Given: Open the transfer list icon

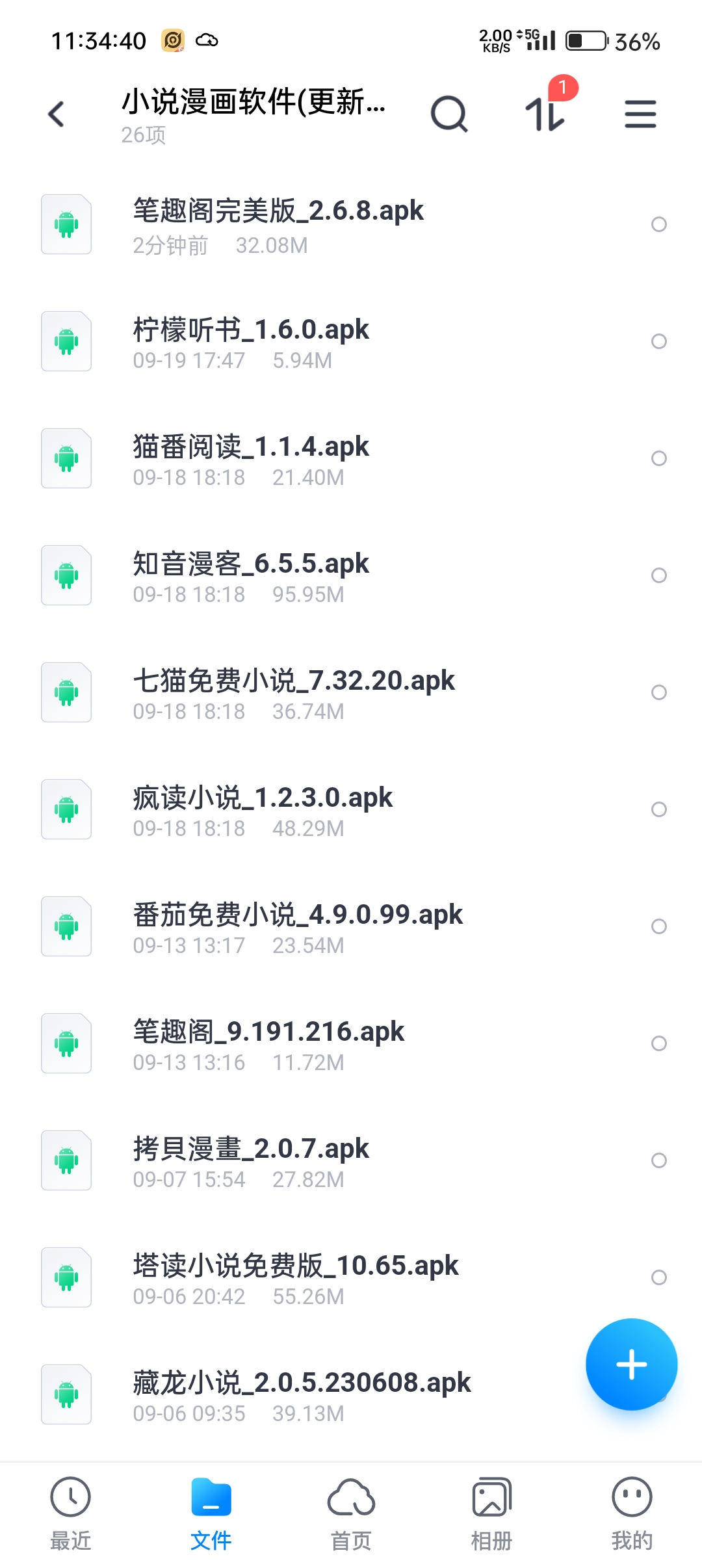Looking at the screenshot, I should [x=545, y=114].
